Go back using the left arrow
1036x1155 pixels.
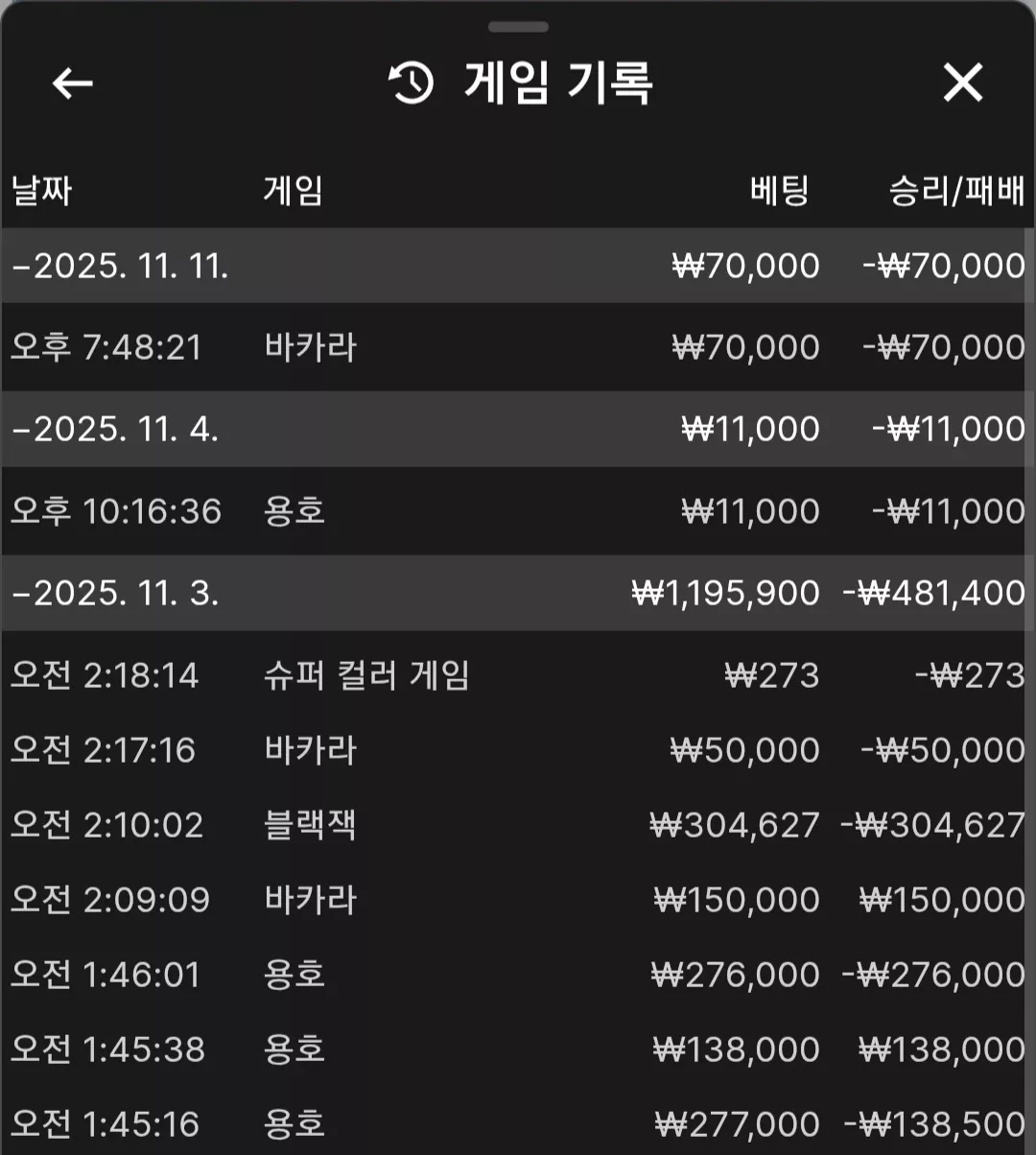click(x=72, y=83)
